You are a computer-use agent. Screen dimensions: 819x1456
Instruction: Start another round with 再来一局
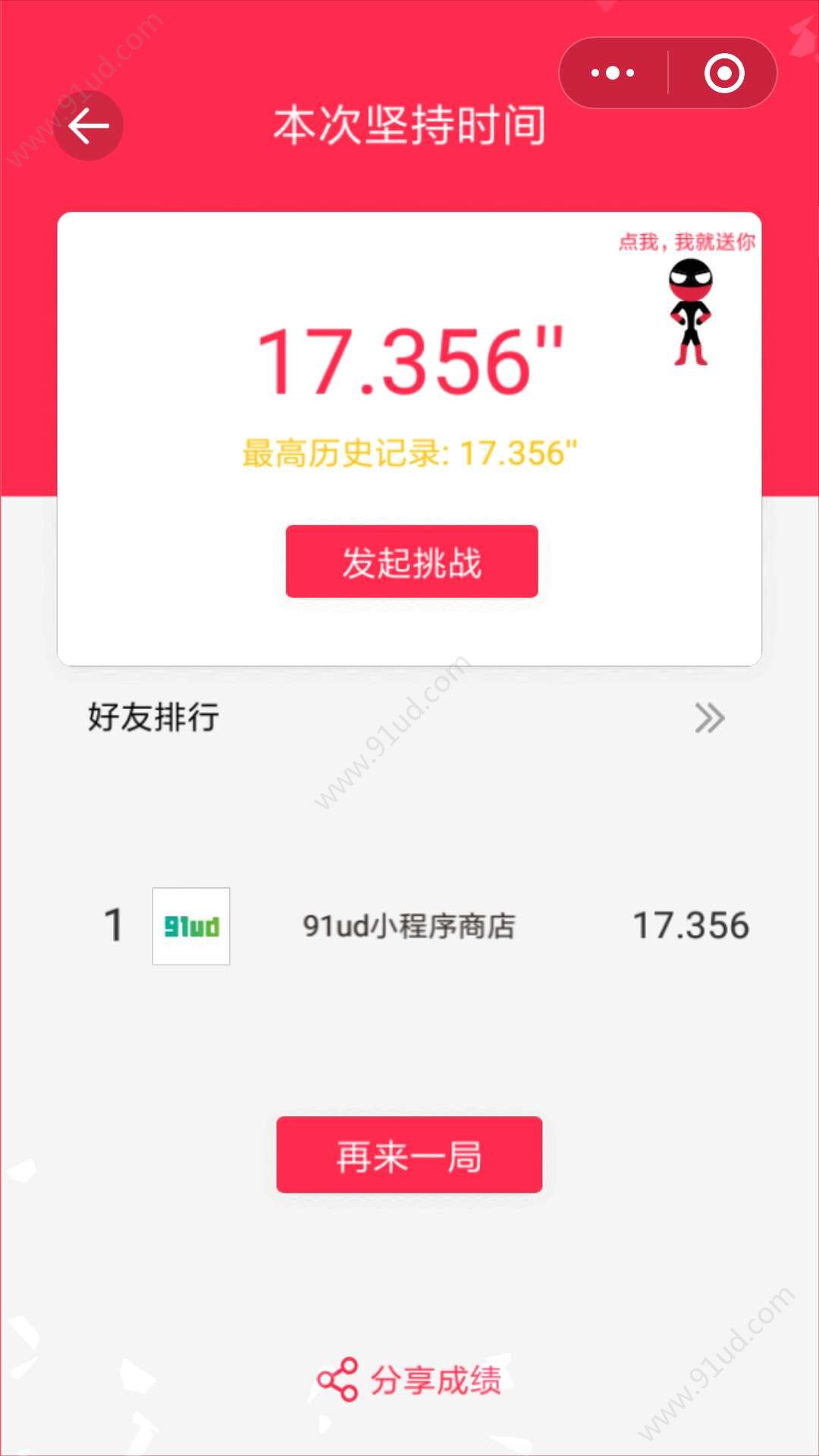(x=409, y=1155)
